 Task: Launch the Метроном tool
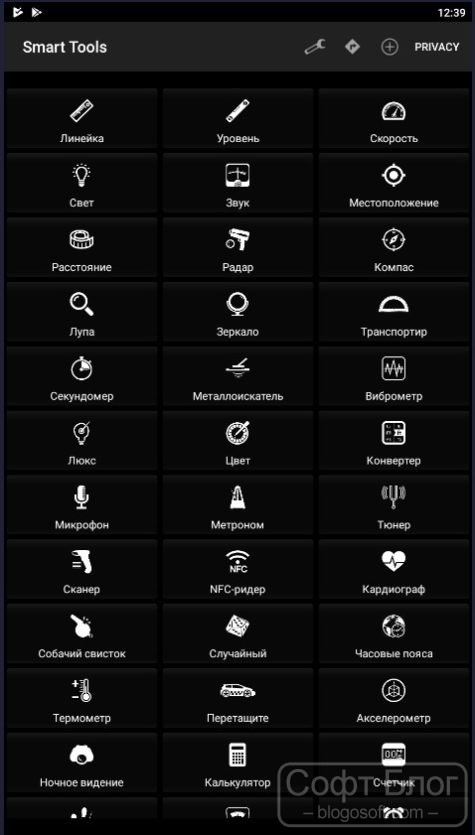[238, 505]
